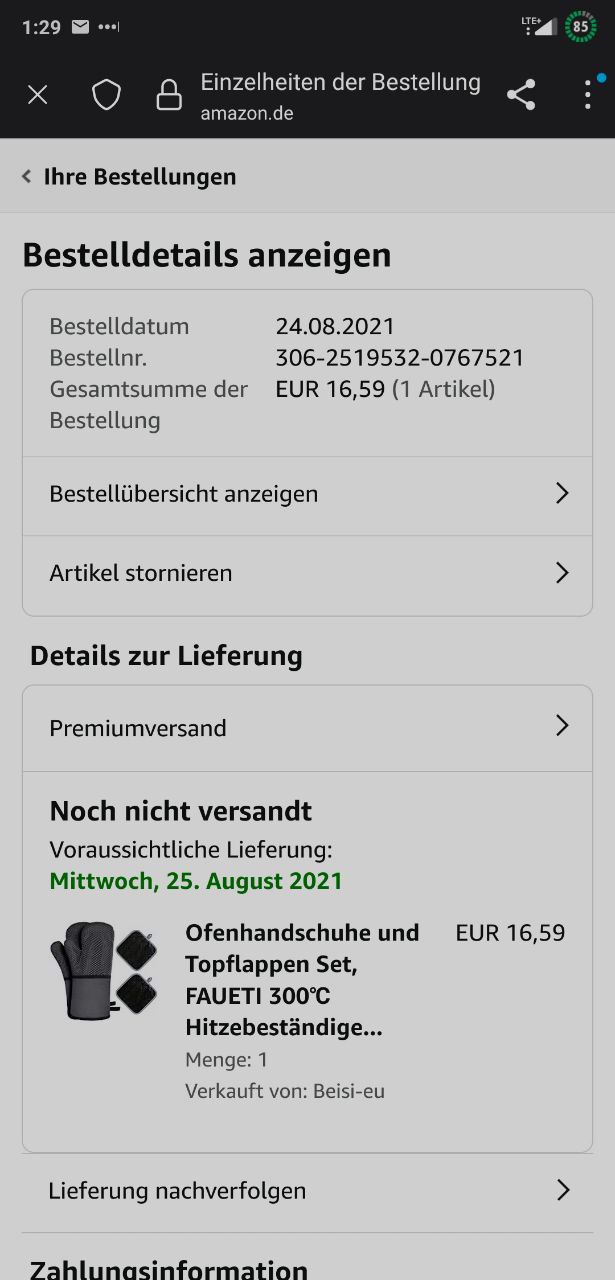Open the browser overflow menu

click(588, 95)
